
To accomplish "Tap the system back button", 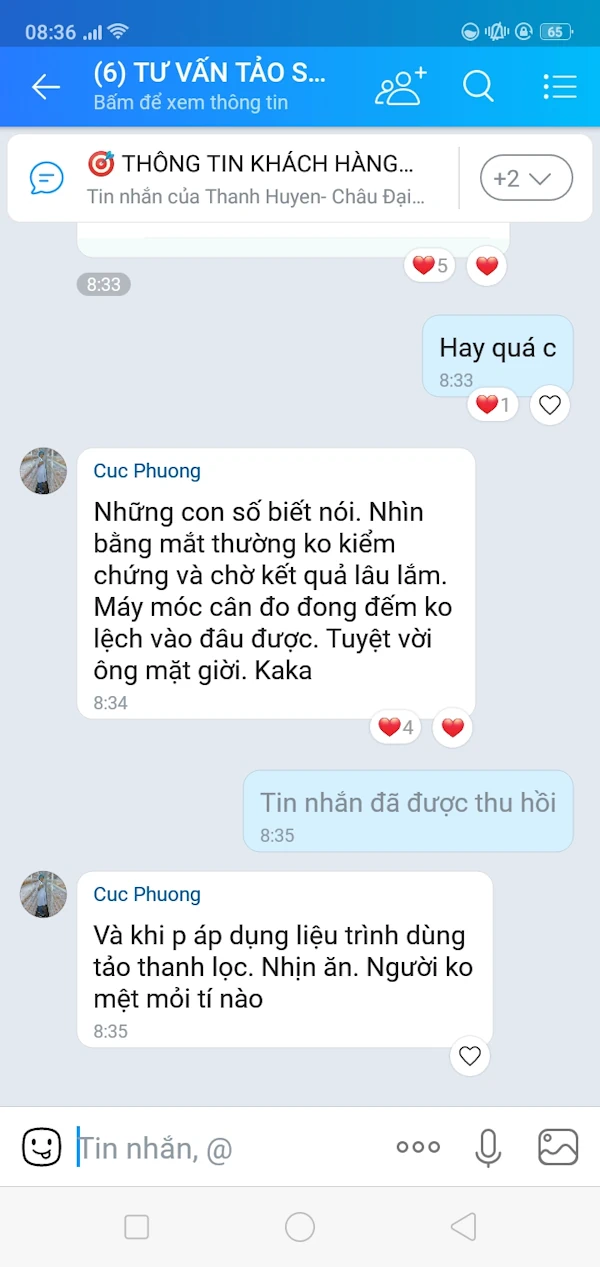I will pyautogui.click(x=462, y=1227).
